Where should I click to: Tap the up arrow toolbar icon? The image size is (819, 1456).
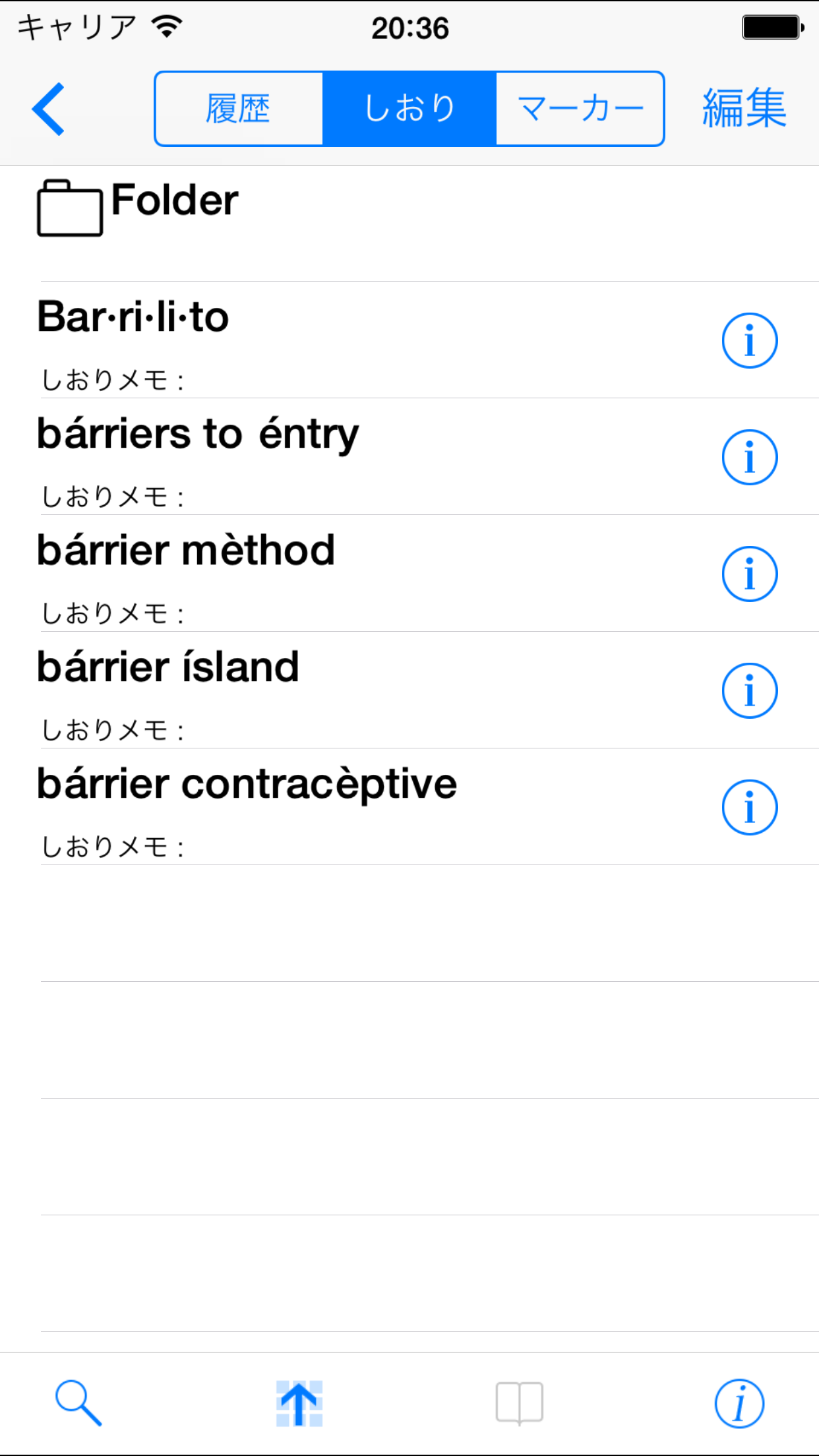299,1403
